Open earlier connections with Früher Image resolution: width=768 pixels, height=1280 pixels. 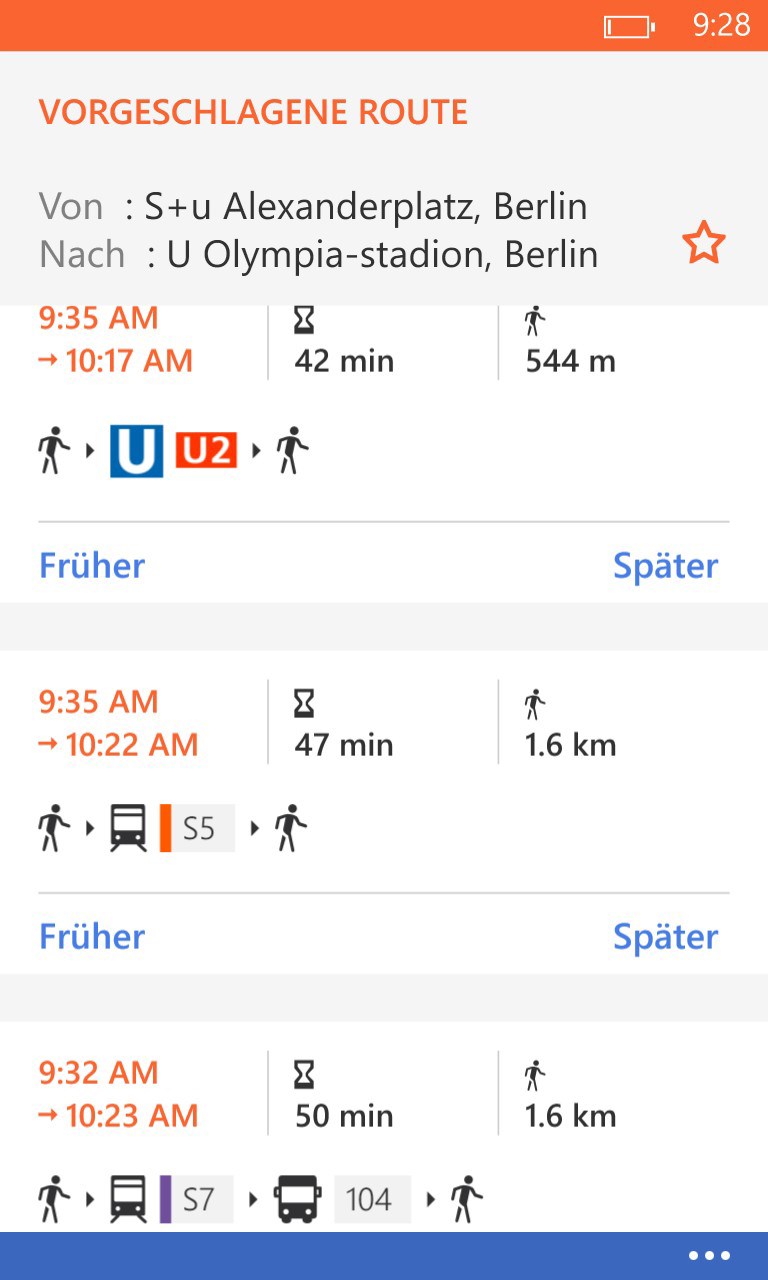point(91,565)
